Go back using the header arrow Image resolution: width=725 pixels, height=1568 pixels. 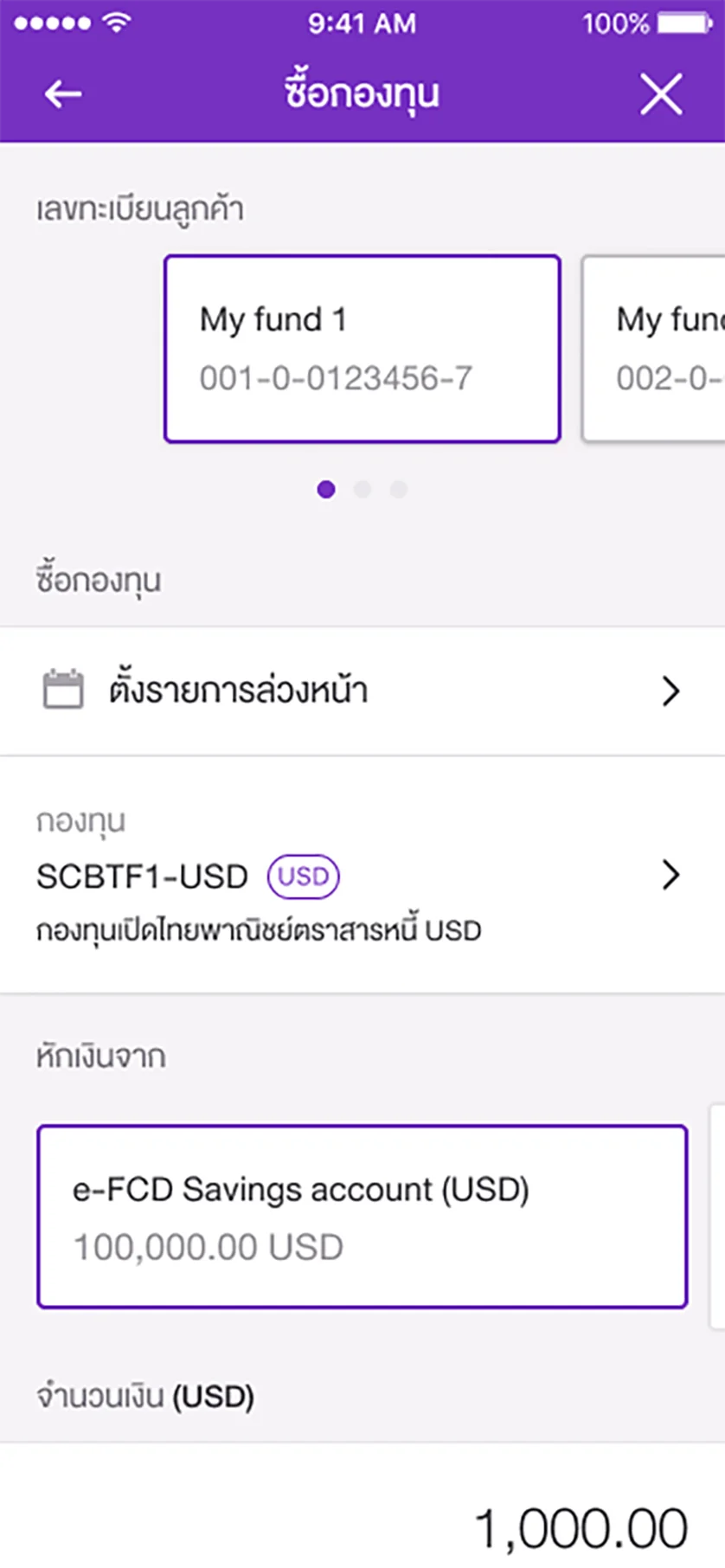pyautogui.click(x=63, y=93)
